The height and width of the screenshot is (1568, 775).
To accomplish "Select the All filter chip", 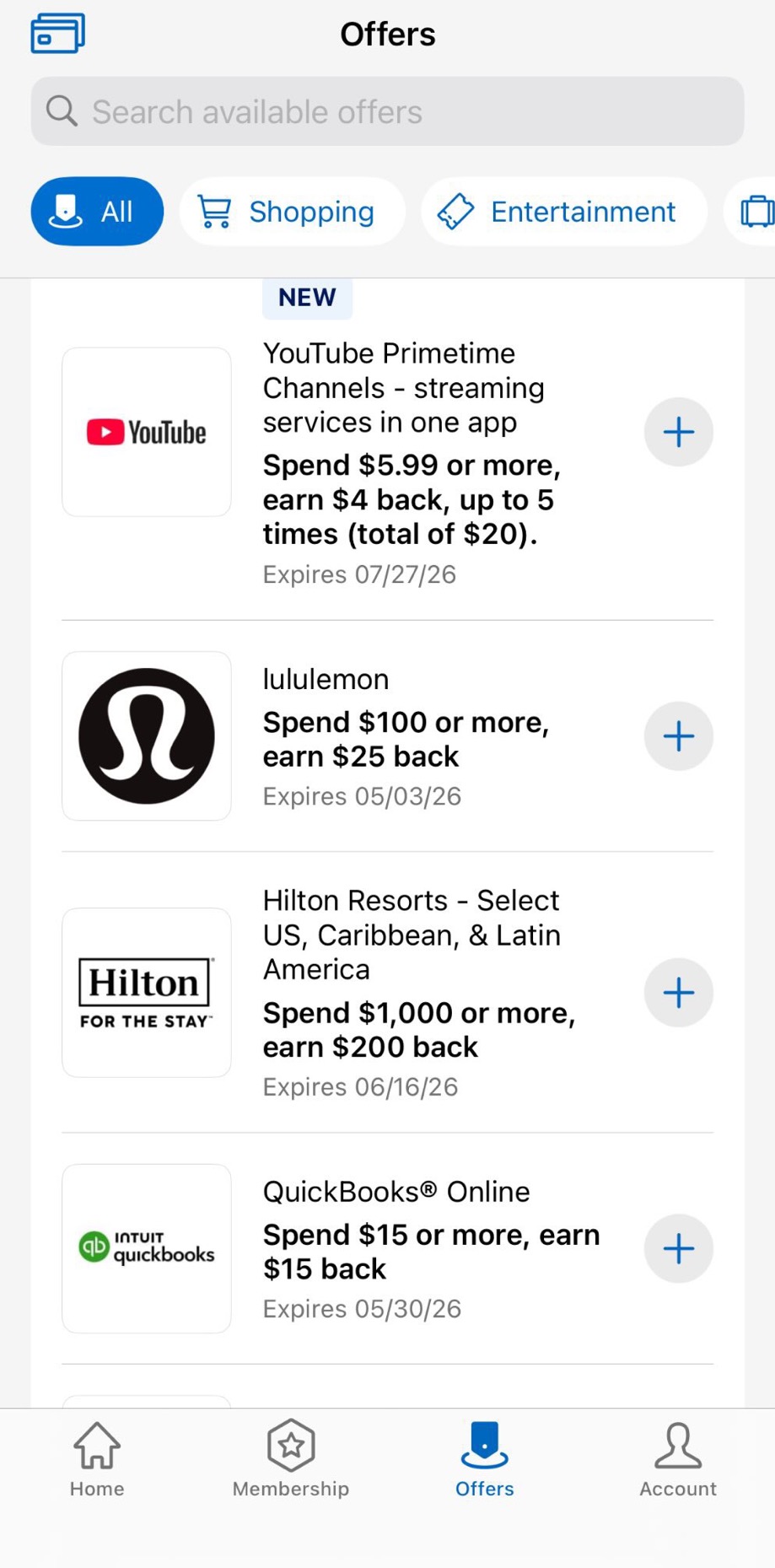I will [96, 212].
